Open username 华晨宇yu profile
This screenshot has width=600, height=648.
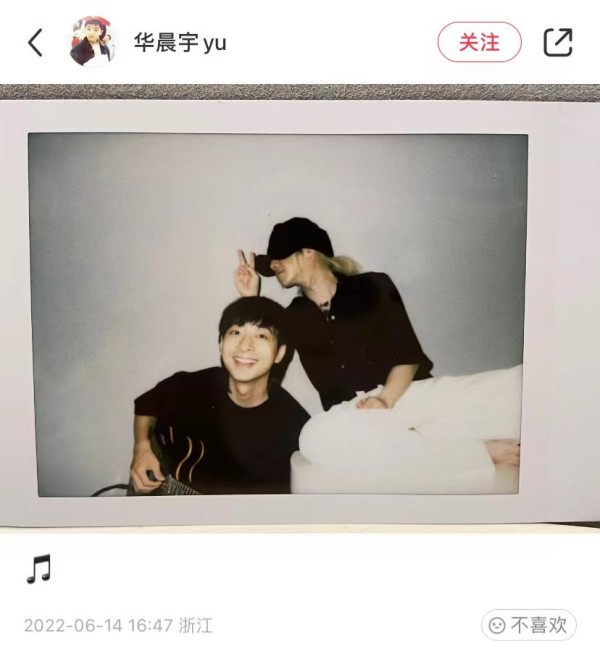[x=180, y=43]
